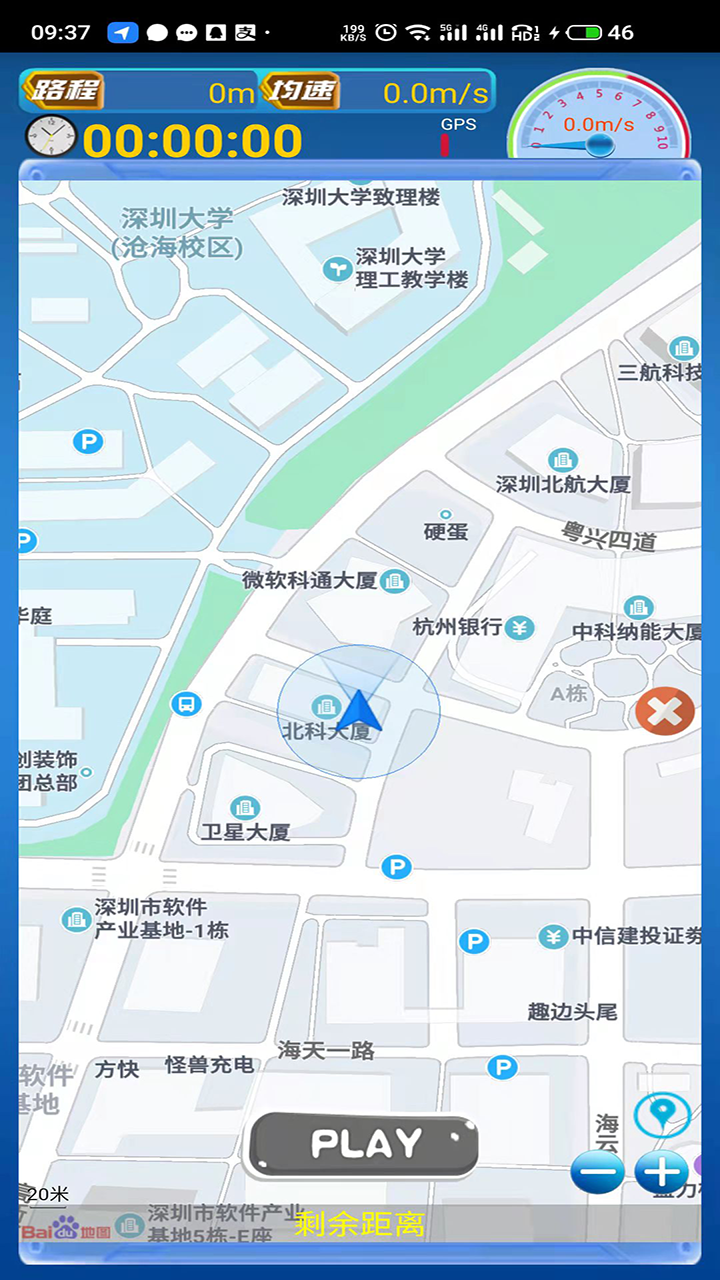Select the bus stop icon on the map

[x=185, y=704]
